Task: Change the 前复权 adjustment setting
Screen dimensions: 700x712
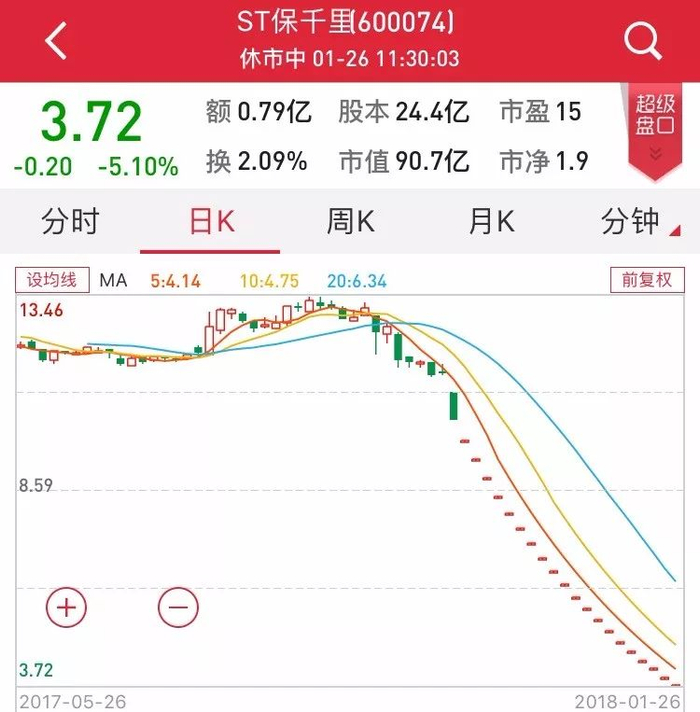Action: (646, 280)
